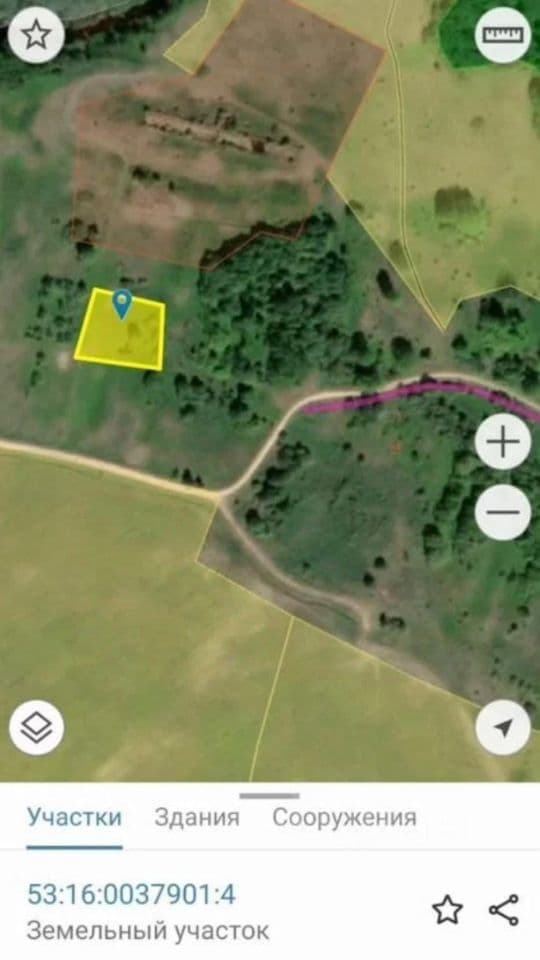Share parcel 53:16:0037901:4

coord(504,909)
